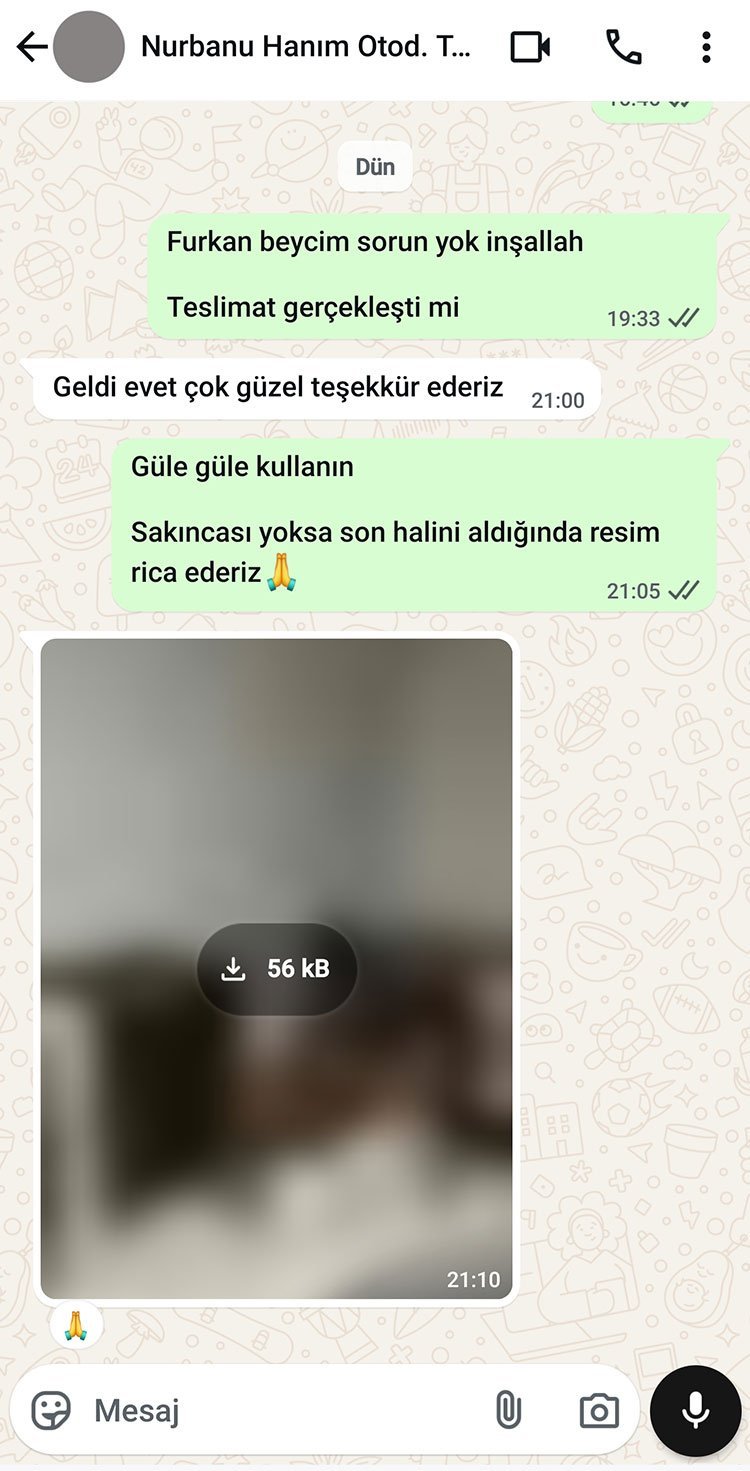Focus the Mesaj text field
The image size is (750, 1471).
280,1411
